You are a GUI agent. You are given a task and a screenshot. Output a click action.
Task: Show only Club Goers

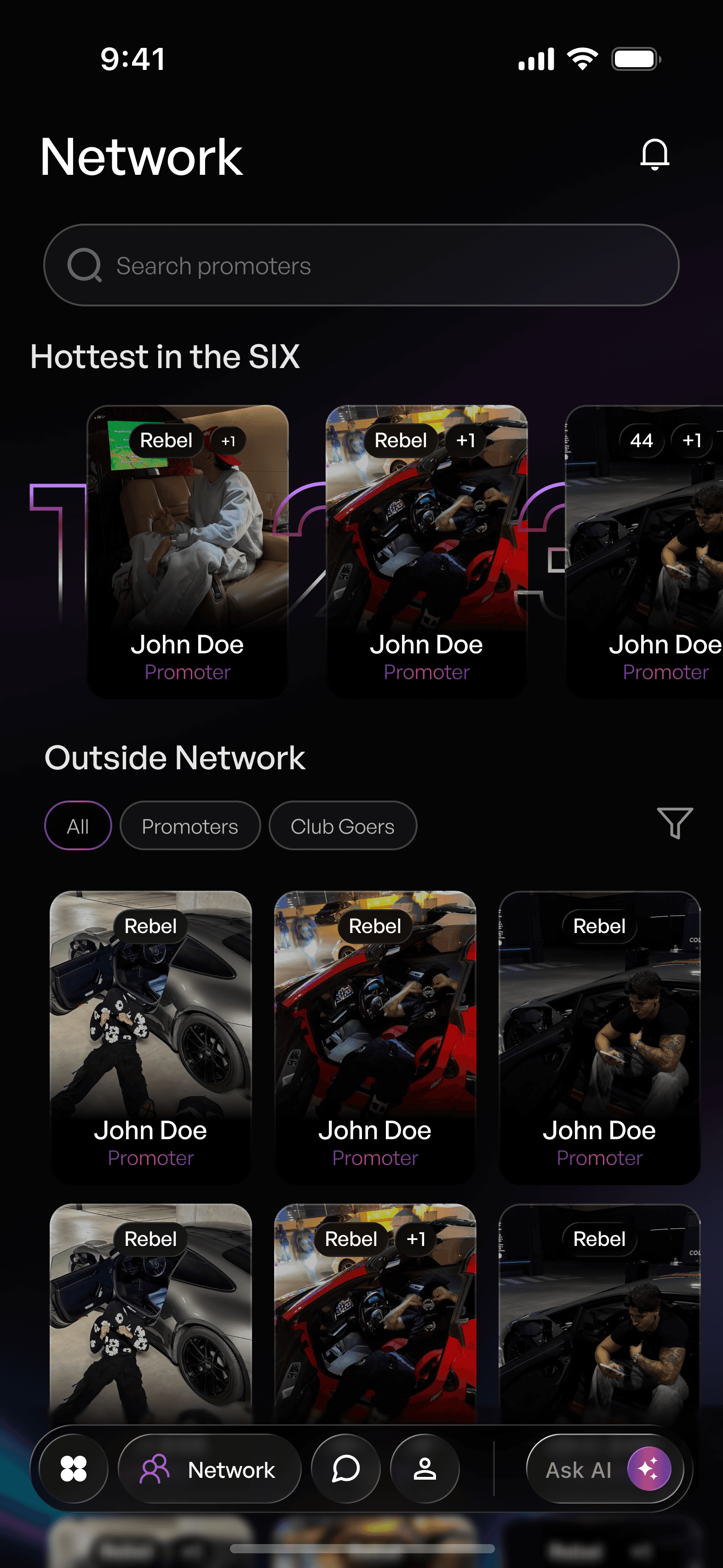click(342, 826)
